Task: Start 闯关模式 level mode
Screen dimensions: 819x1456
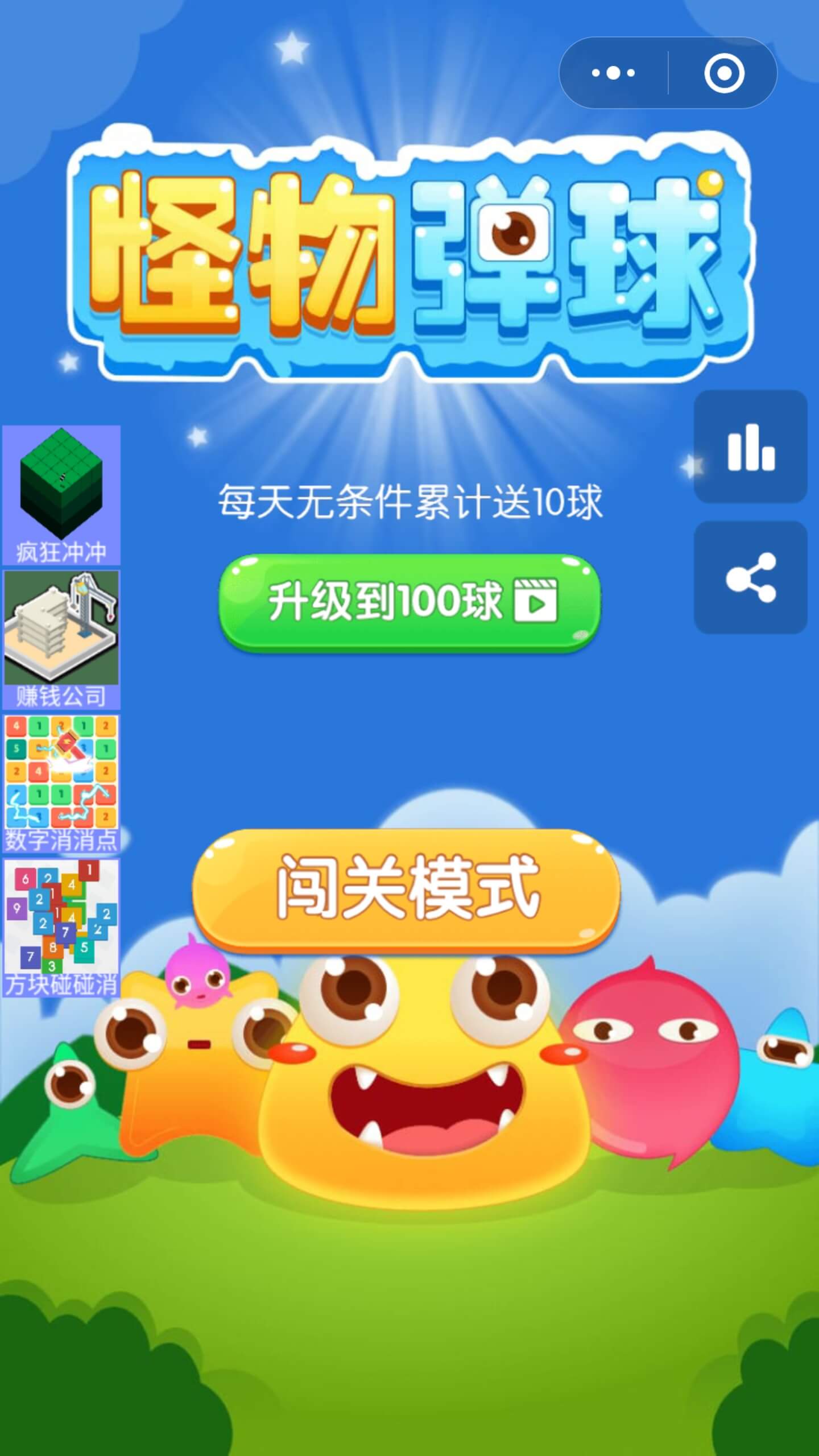Action: pos(406,888)
